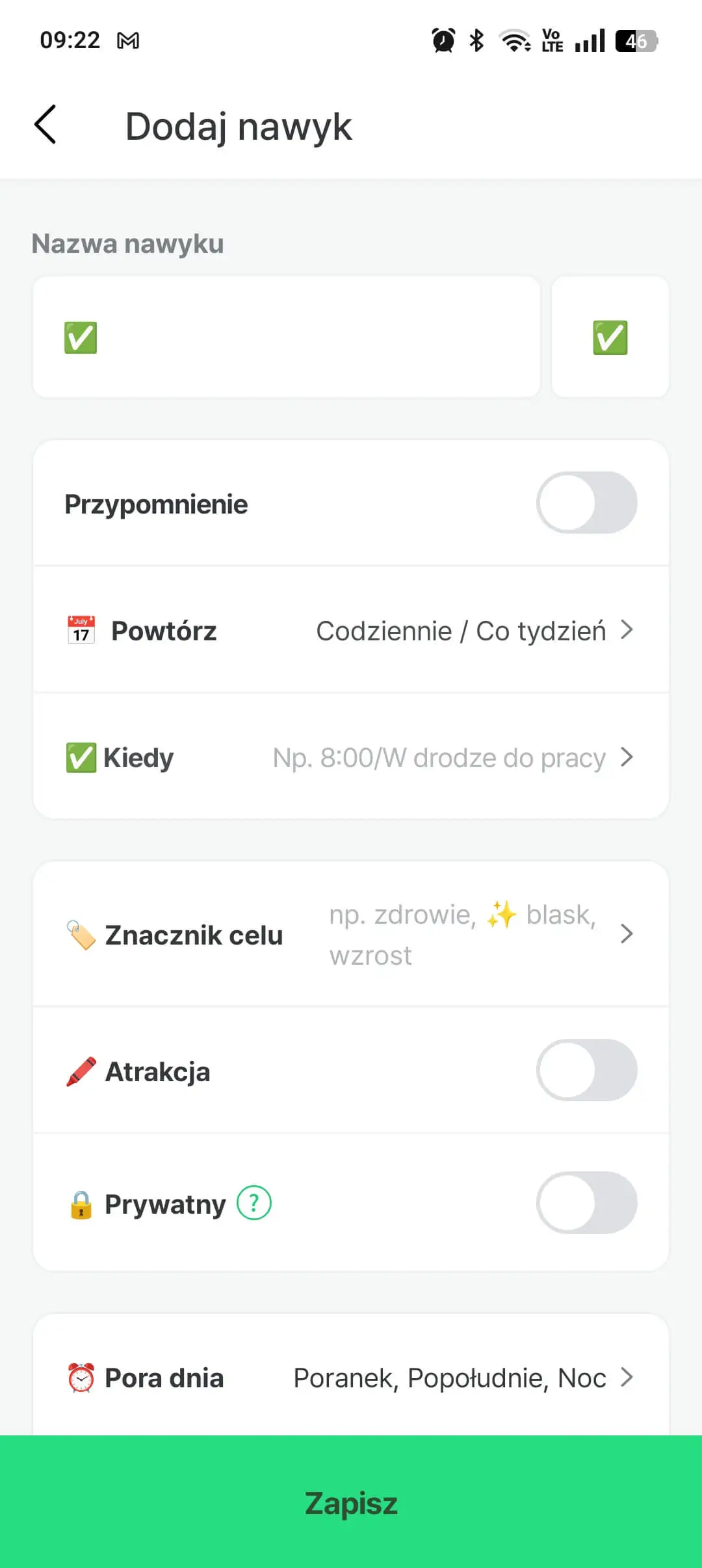Open Znacznik celu goal tag options
This screenshot has height=1568, width=702.
tap(351, 934)
